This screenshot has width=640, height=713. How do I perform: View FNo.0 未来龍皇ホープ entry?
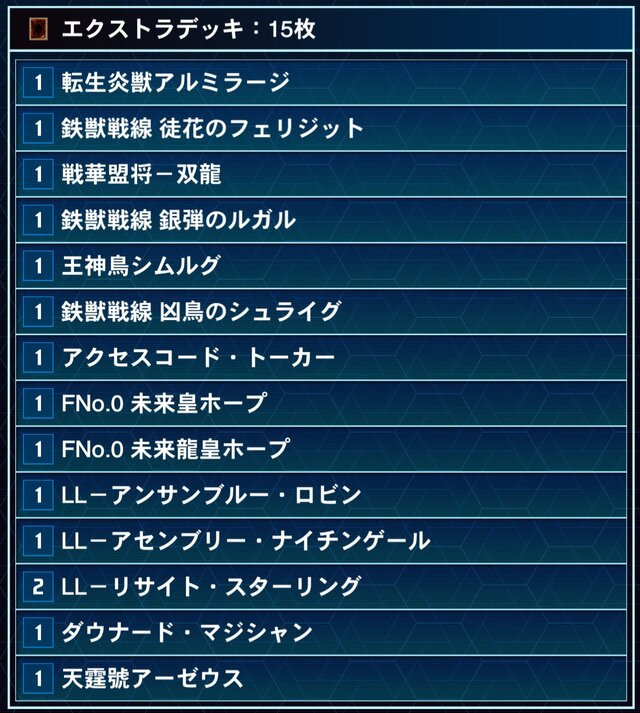[175, 450]
